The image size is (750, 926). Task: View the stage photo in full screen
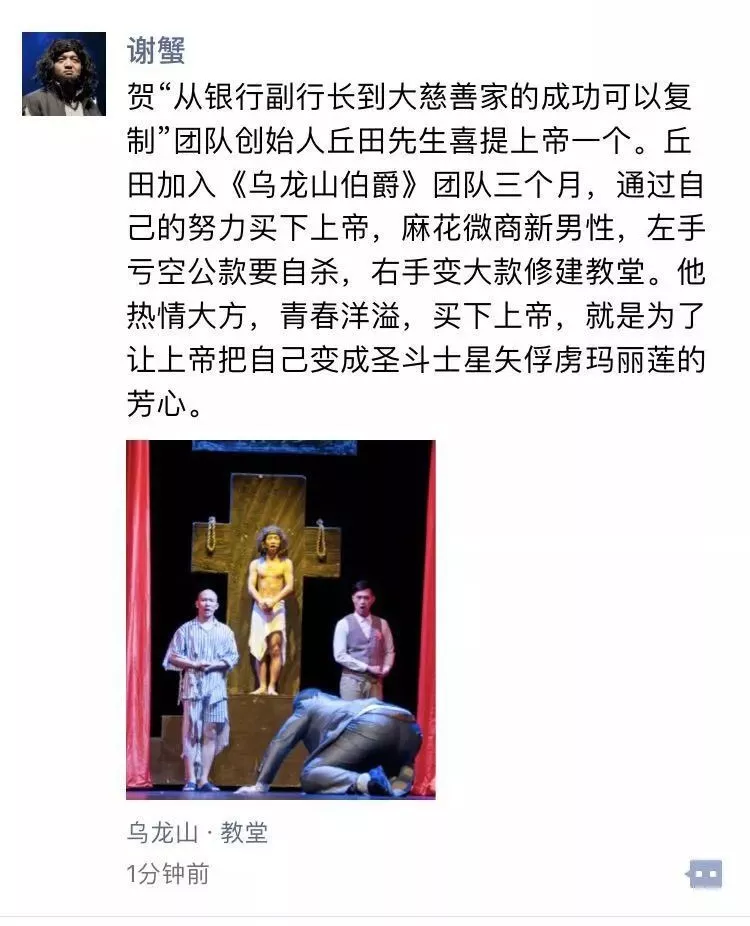(x=280, y=618)
